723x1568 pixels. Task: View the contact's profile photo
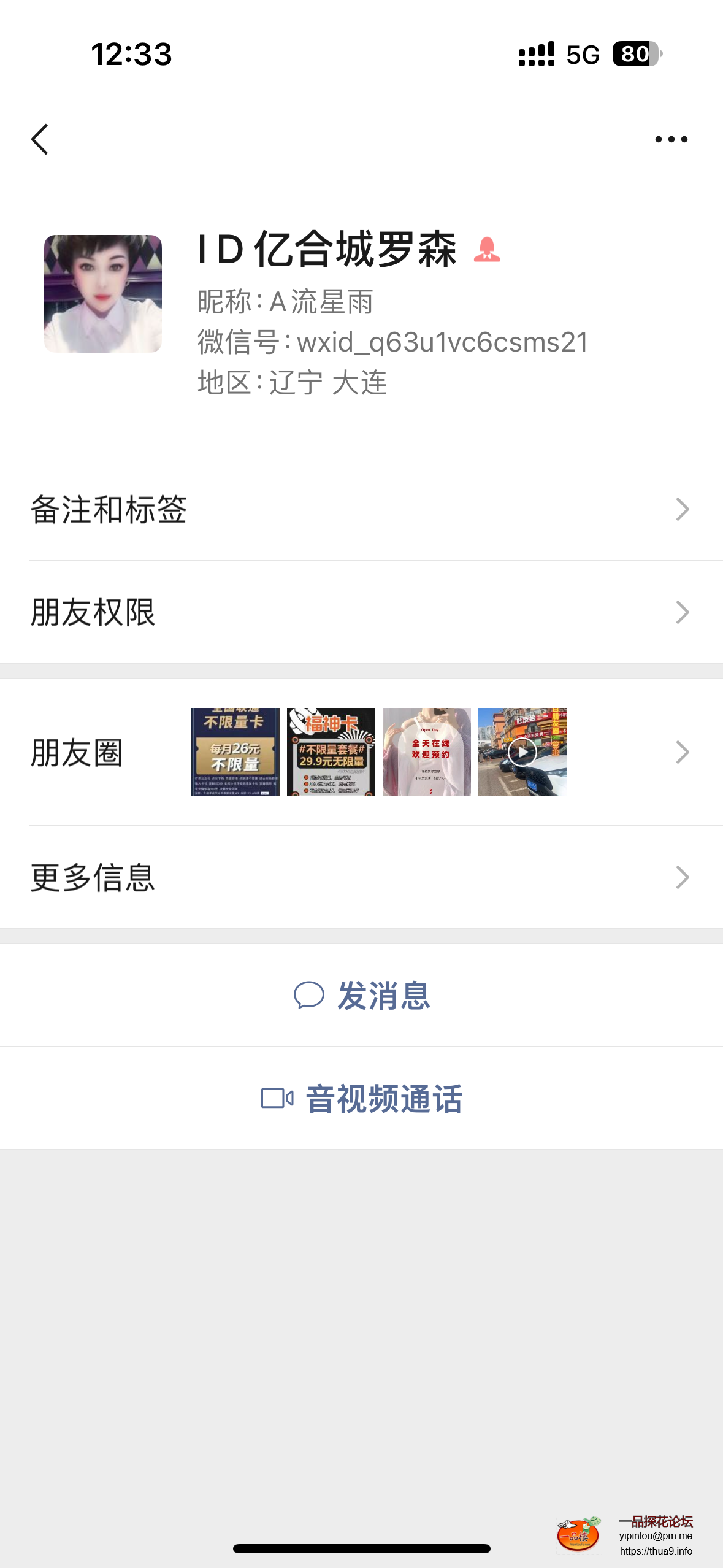(103, 294)
